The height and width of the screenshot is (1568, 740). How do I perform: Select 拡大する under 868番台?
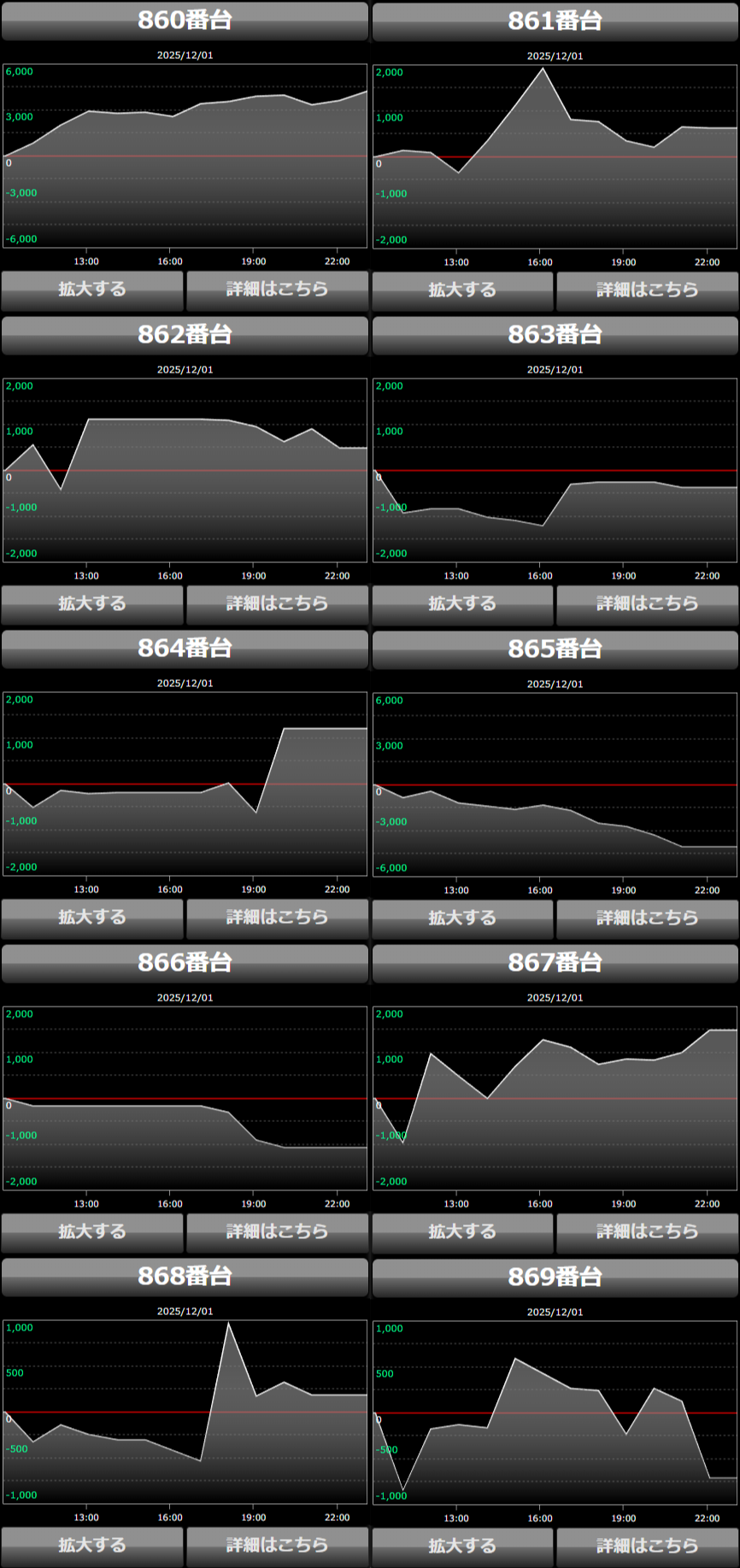(92, 1546)
